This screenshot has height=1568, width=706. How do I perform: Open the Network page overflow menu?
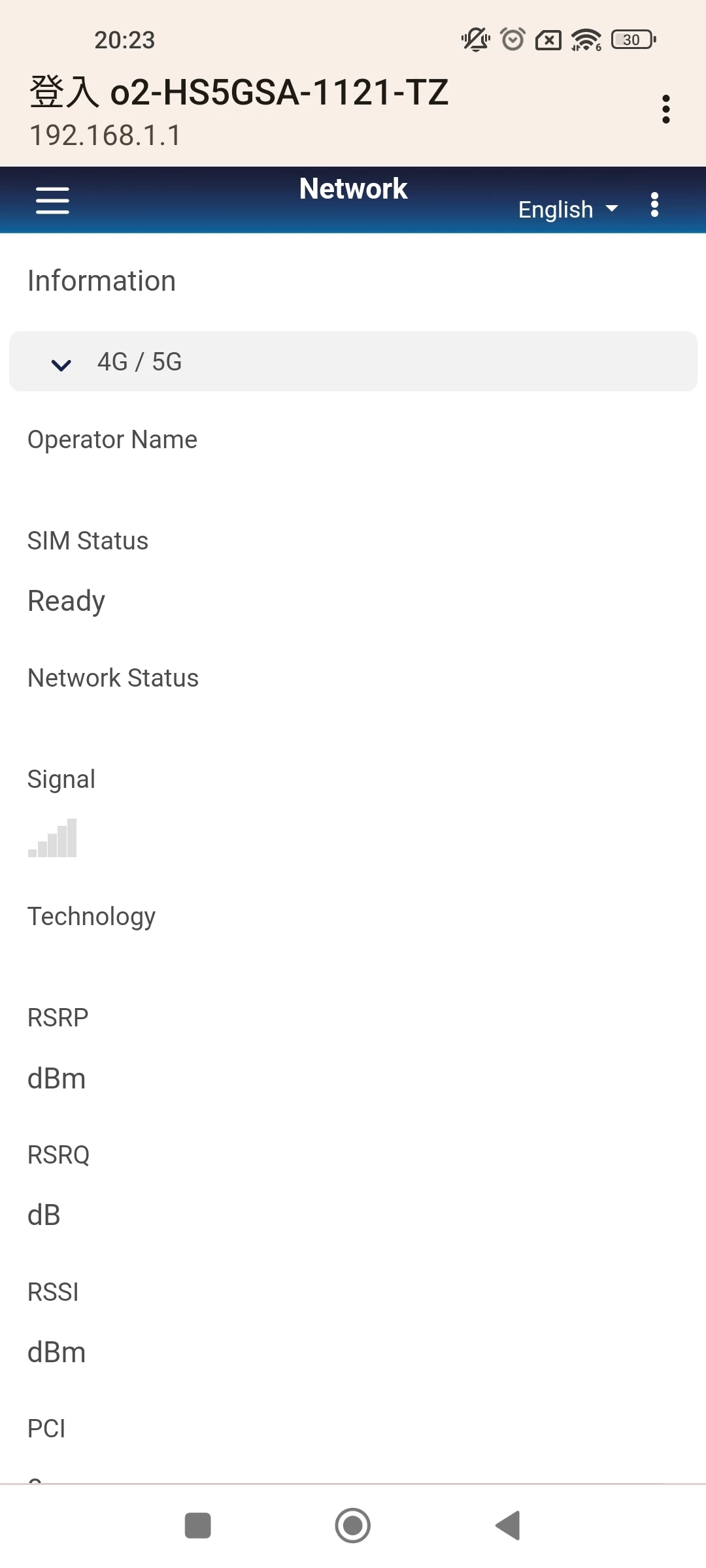pos(654,205)
